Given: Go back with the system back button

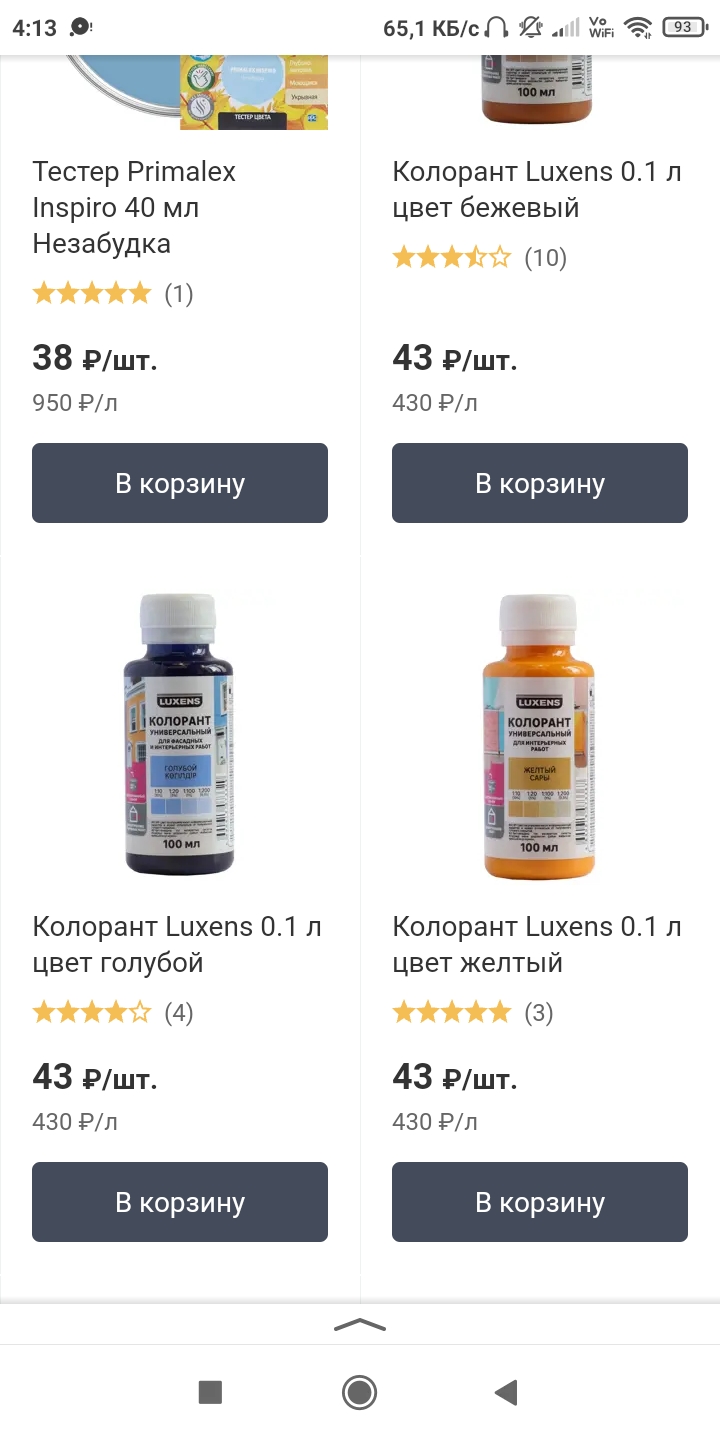Looking at the screenshot, I should (507, 1392).
